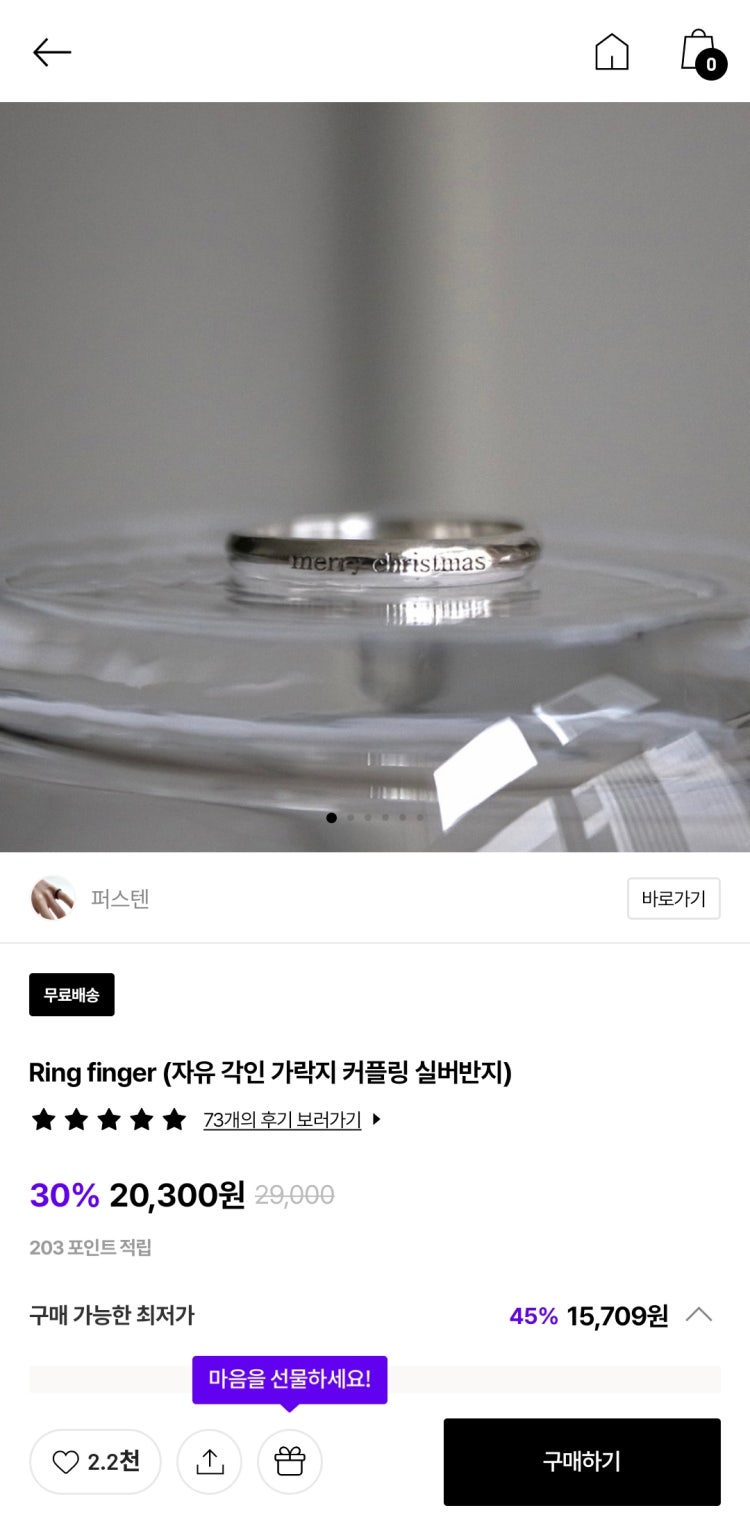The height and width of the screenshot is (1524, 750).
Task: Like this ring with the heart button
Action: (x=95, y=1462)
